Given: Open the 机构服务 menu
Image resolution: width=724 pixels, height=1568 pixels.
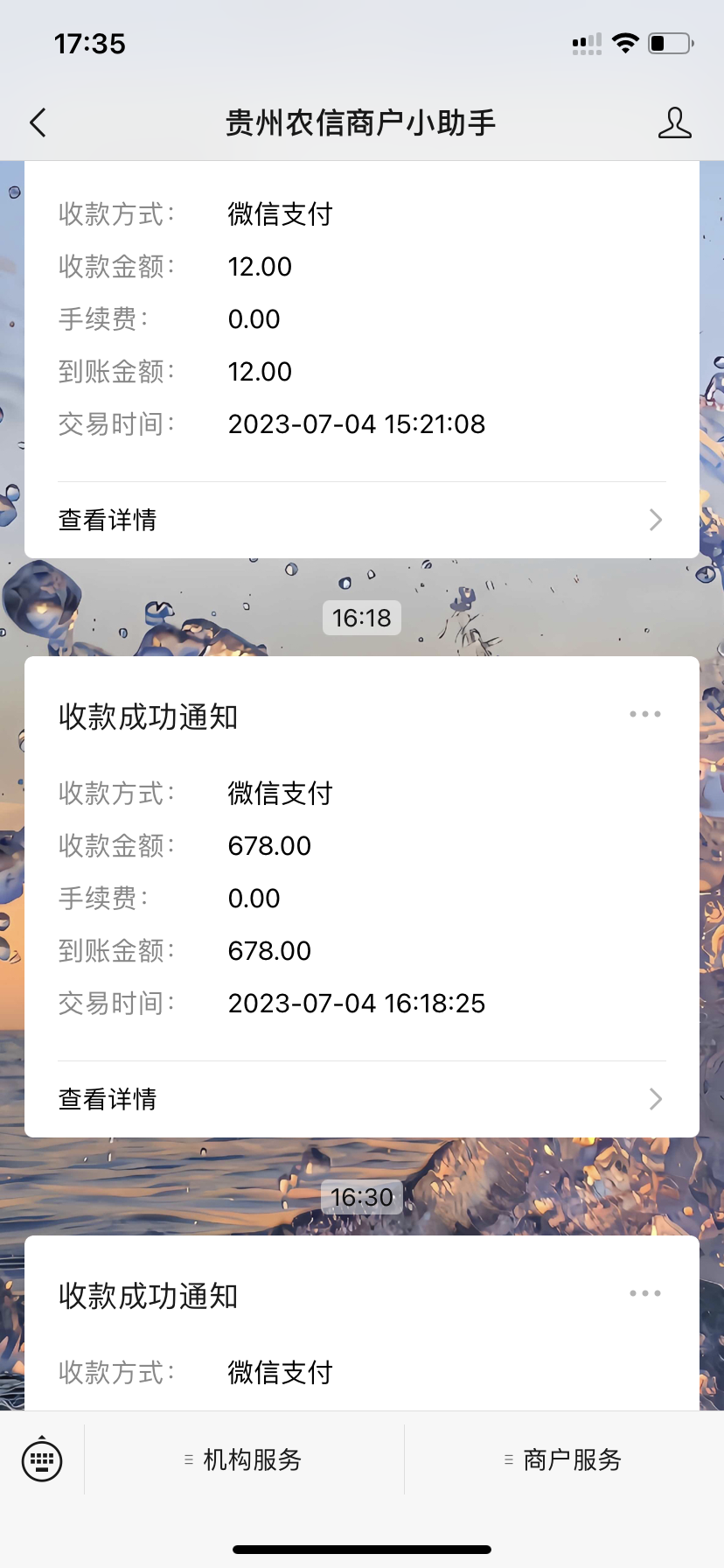Looking at the screenshot, I should (244, 1459).
